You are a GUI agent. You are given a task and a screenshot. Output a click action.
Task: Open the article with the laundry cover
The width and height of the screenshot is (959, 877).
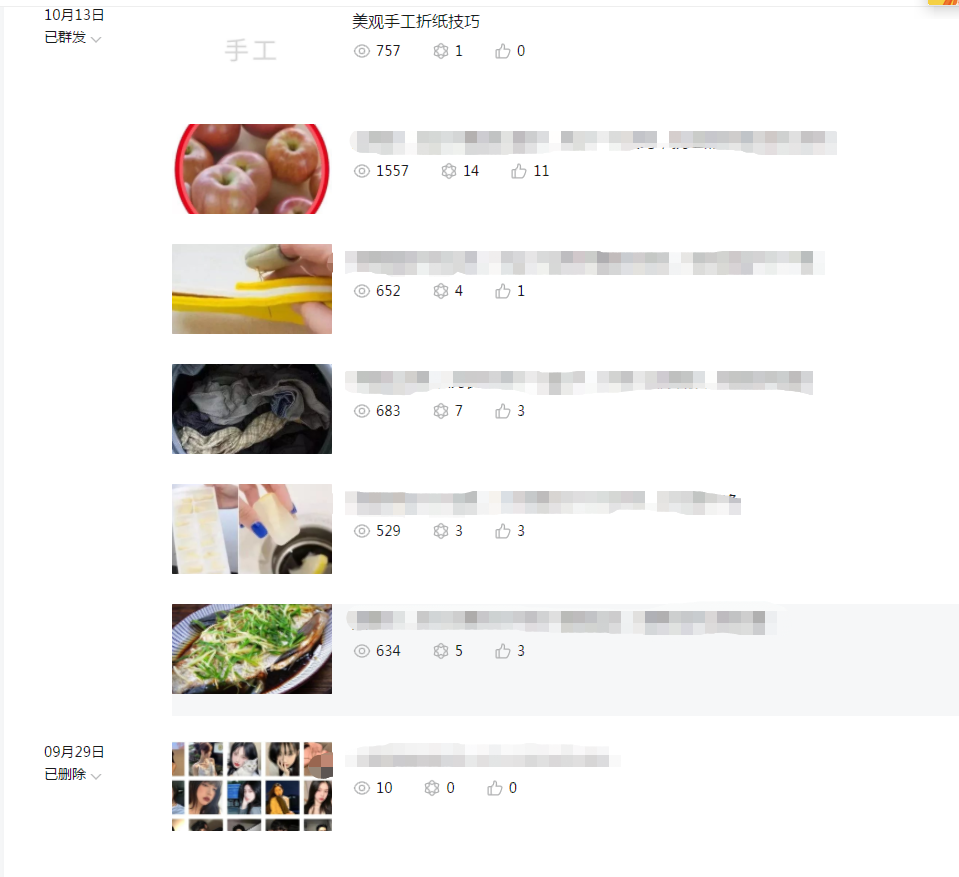tap(252, 409)
